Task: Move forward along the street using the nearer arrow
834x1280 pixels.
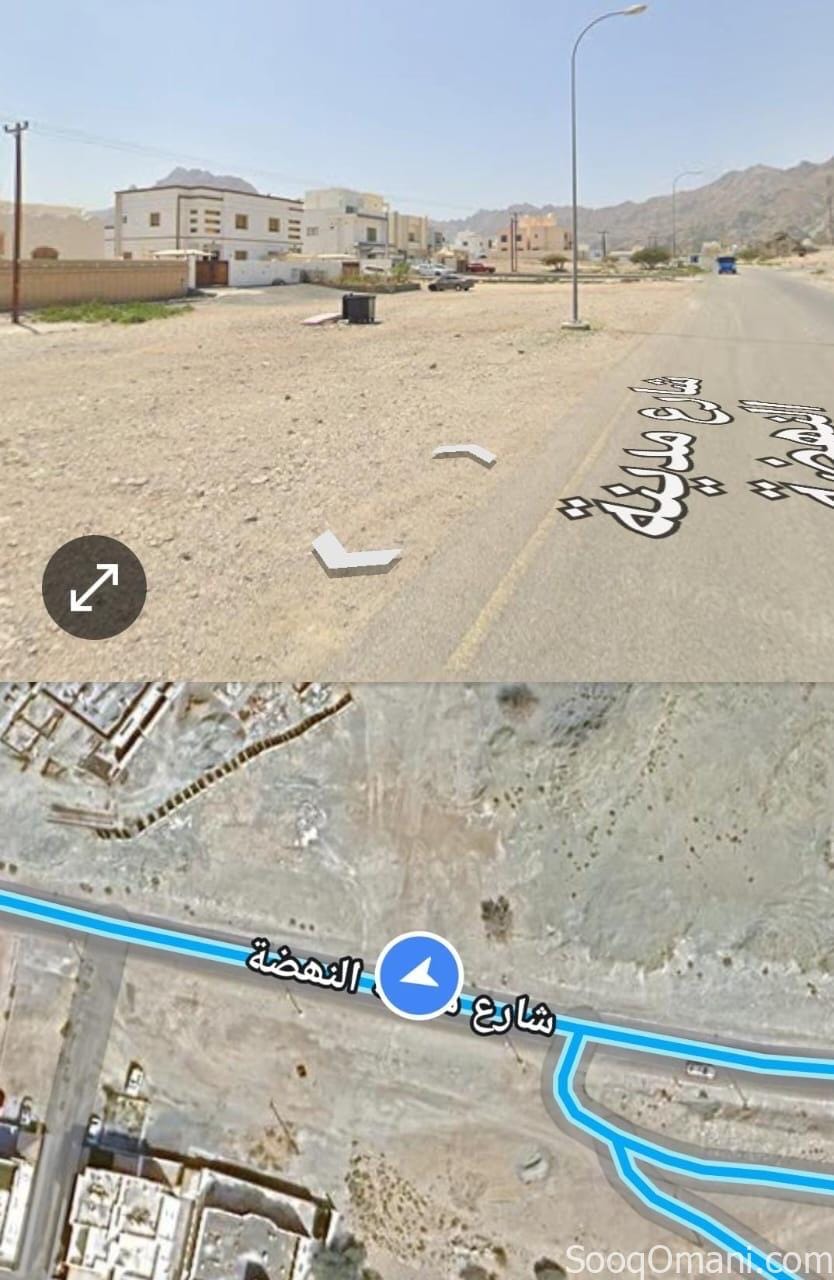Action: click(x=355, y=554)
